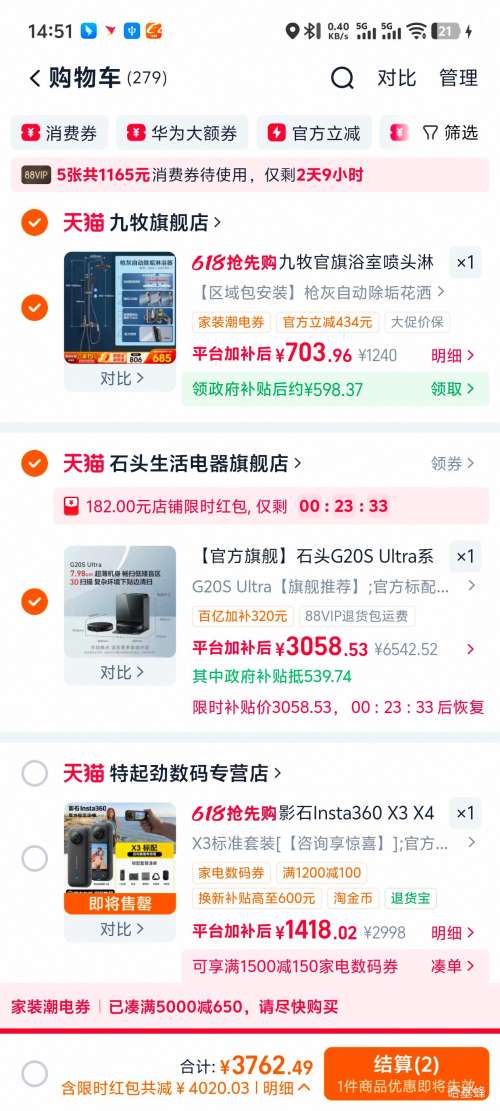Open the 九牧旗舰店 store page
This screenshot has height=1111, width=500.
(x=165, y=222)
